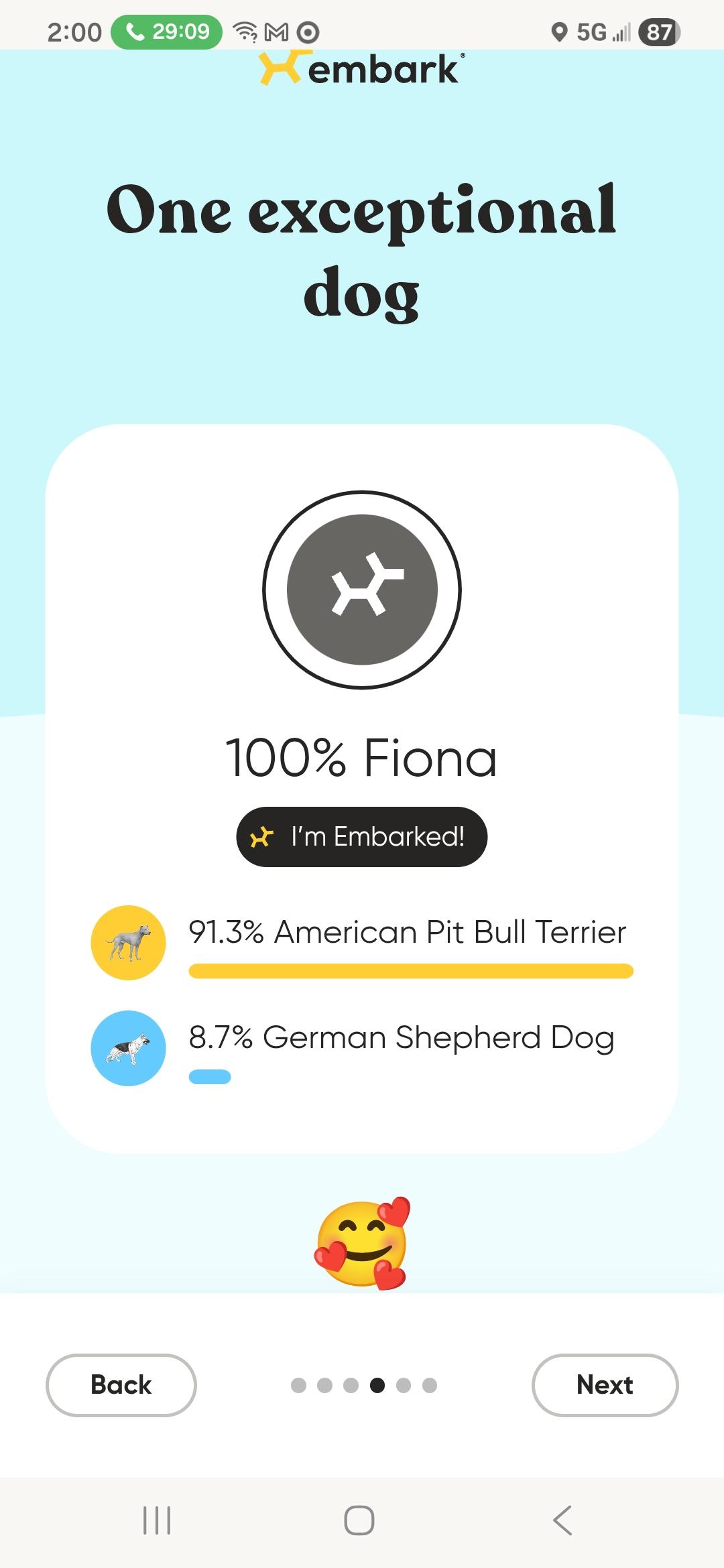Tap the gray dog avatar placeholder
Image resolution: width=724 pixels, height=1568 pixels.
(361, 588)
